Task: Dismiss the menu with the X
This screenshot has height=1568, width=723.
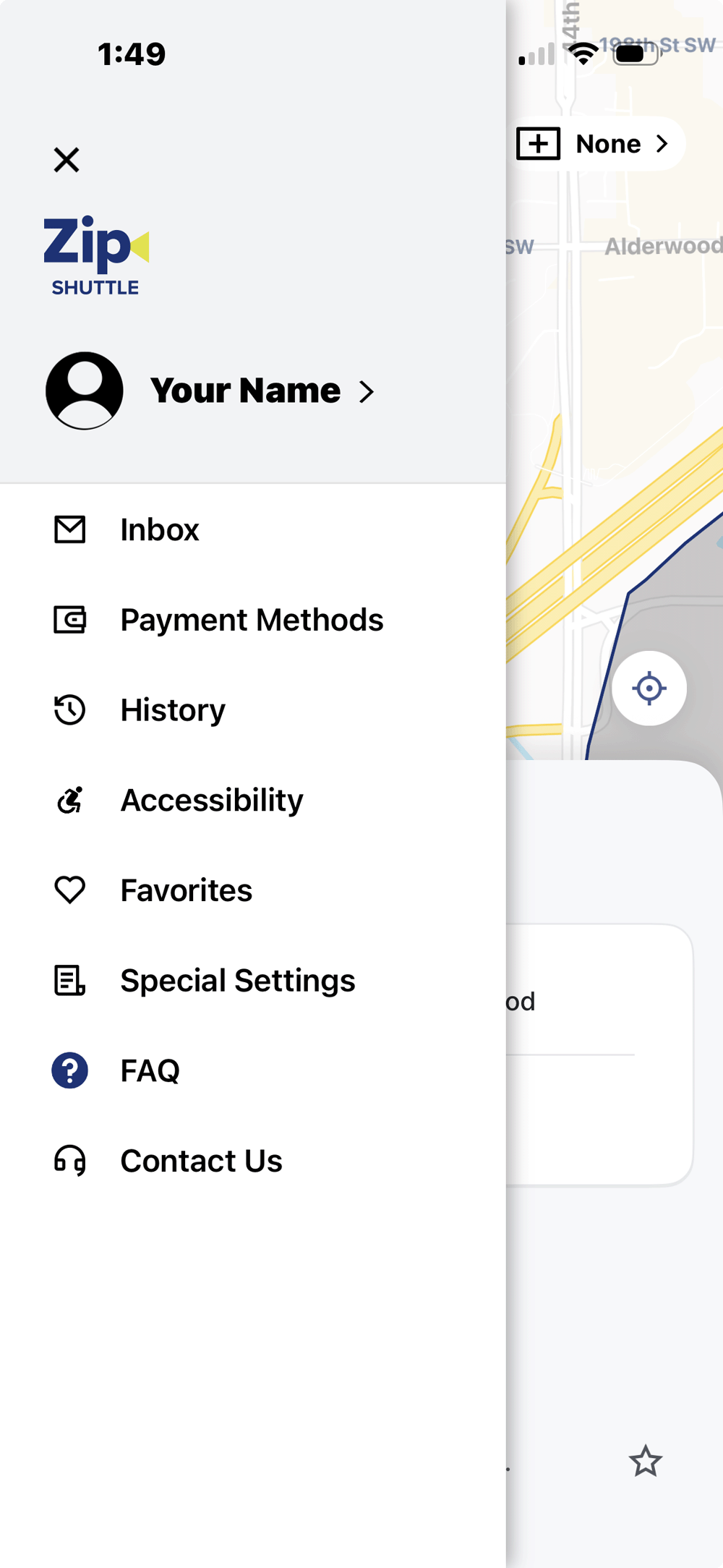Action: (x=67, y=161)
